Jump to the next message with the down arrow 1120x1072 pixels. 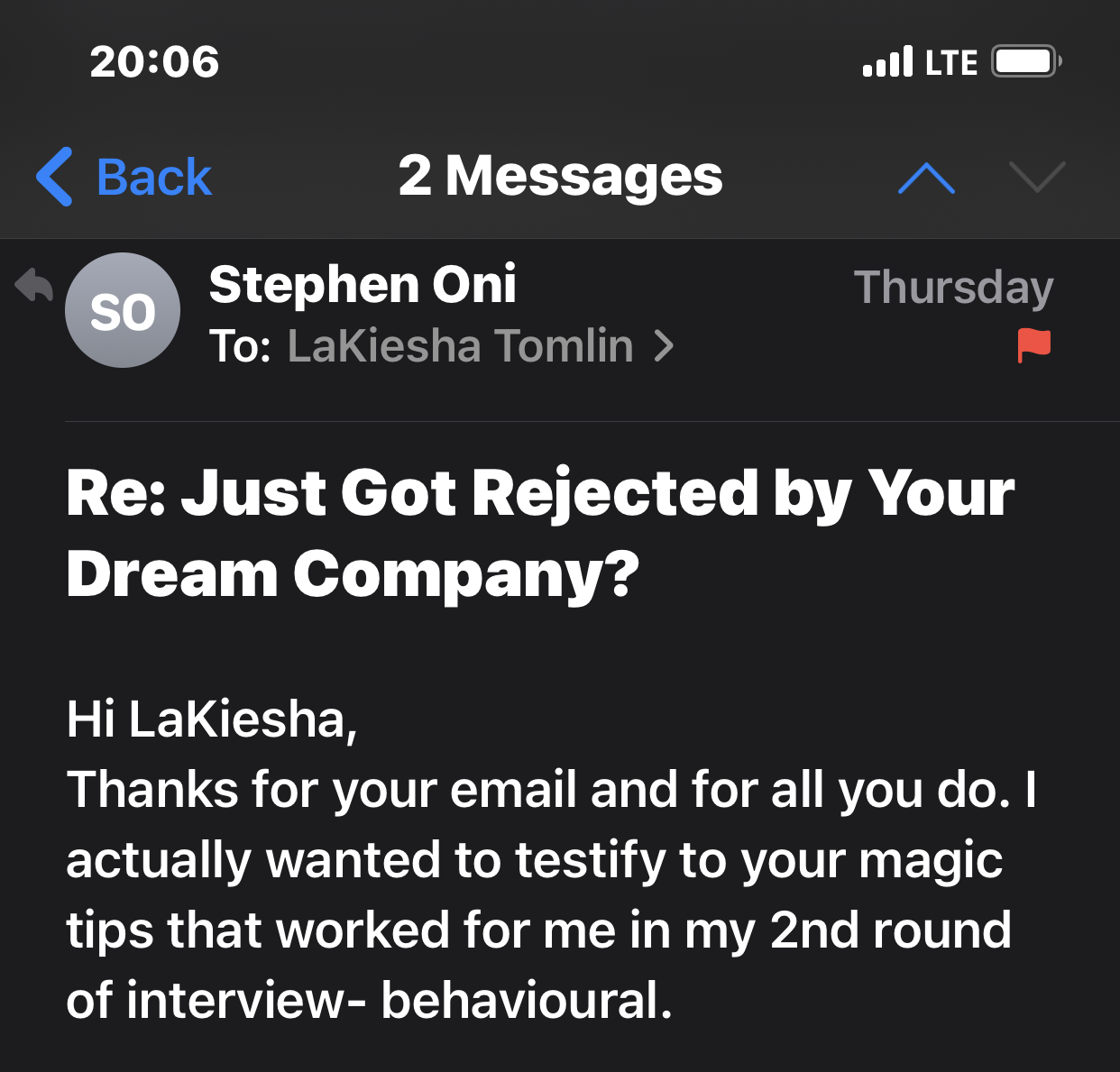[1037, 178]
